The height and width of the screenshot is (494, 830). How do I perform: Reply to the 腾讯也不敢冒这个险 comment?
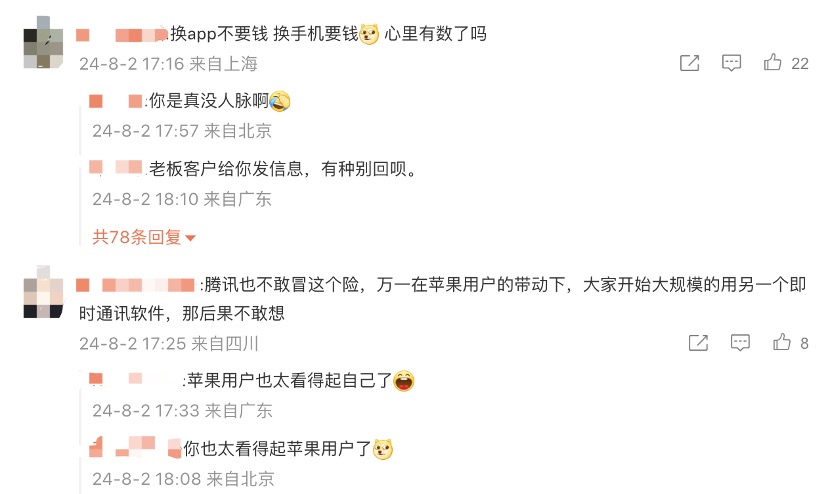click(740, 343)
